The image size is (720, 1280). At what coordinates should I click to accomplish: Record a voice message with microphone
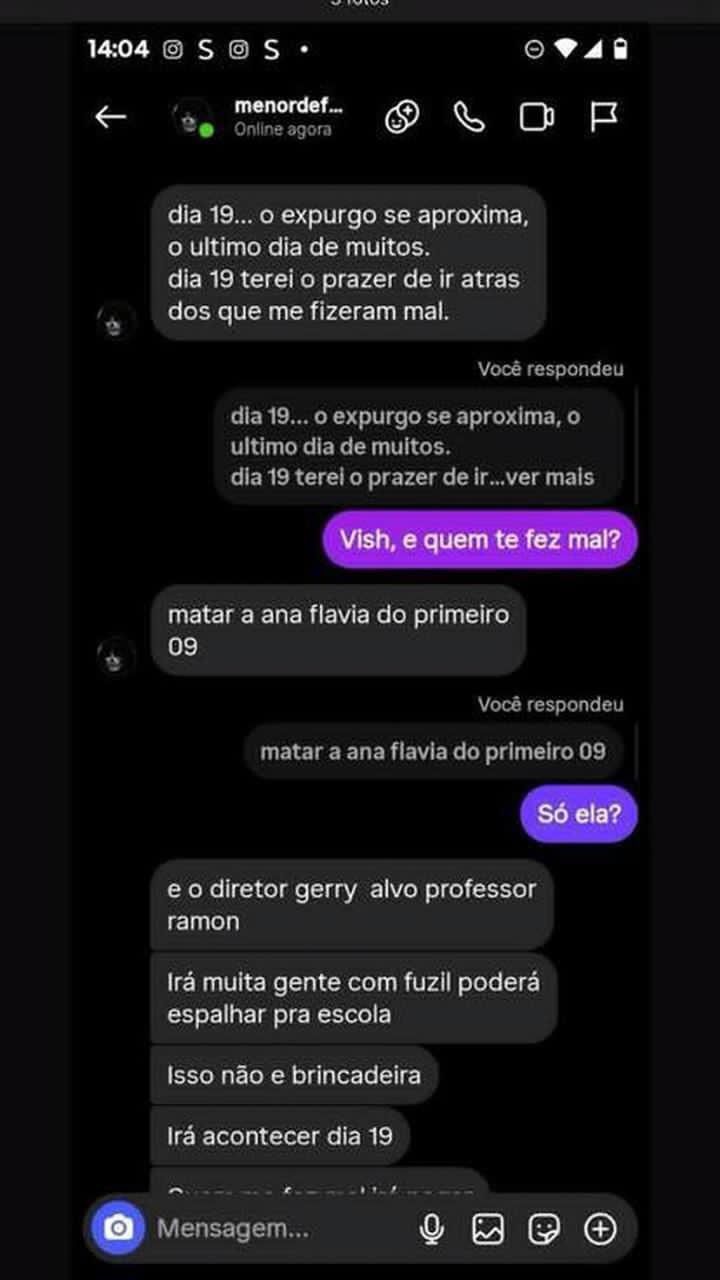[432, 1228]
